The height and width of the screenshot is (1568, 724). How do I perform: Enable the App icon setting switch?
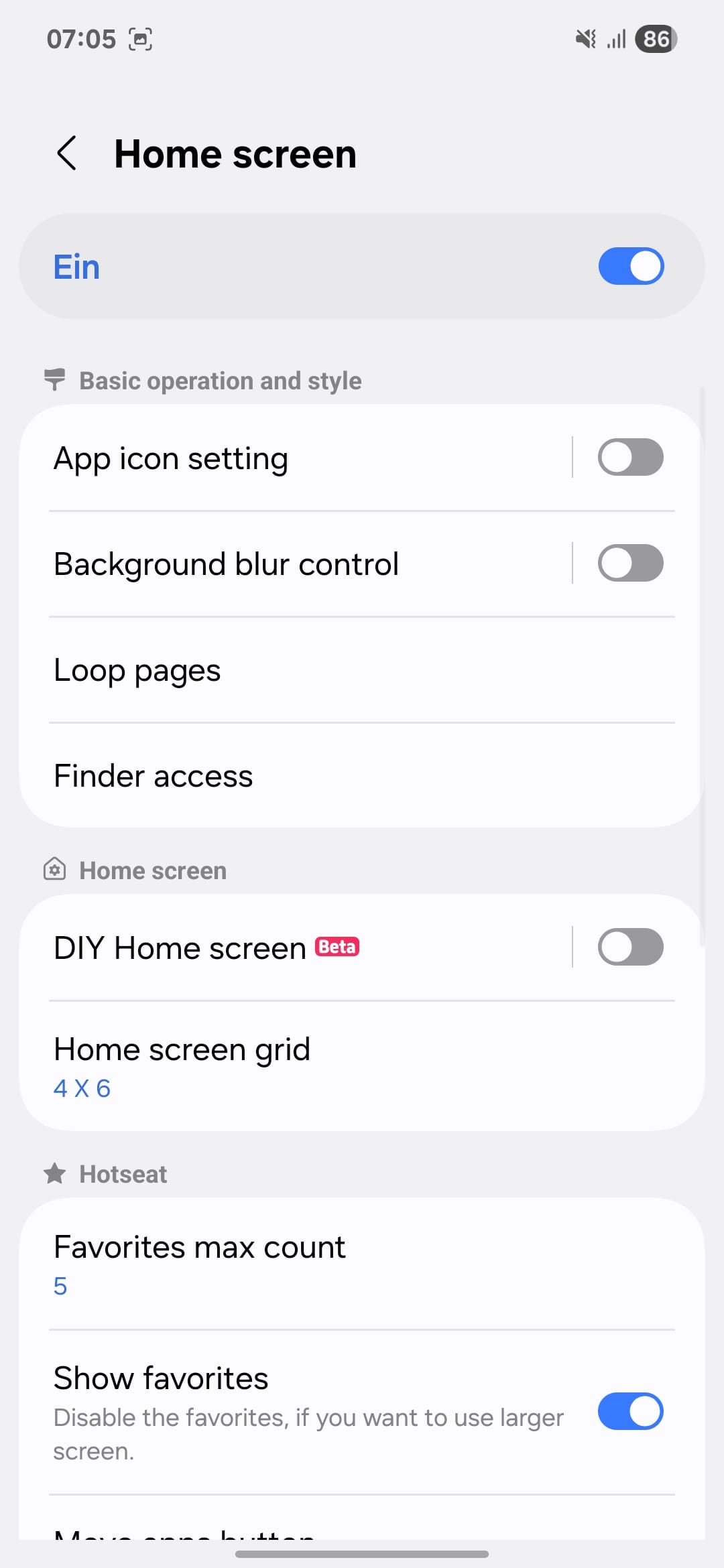coord(630,458)
